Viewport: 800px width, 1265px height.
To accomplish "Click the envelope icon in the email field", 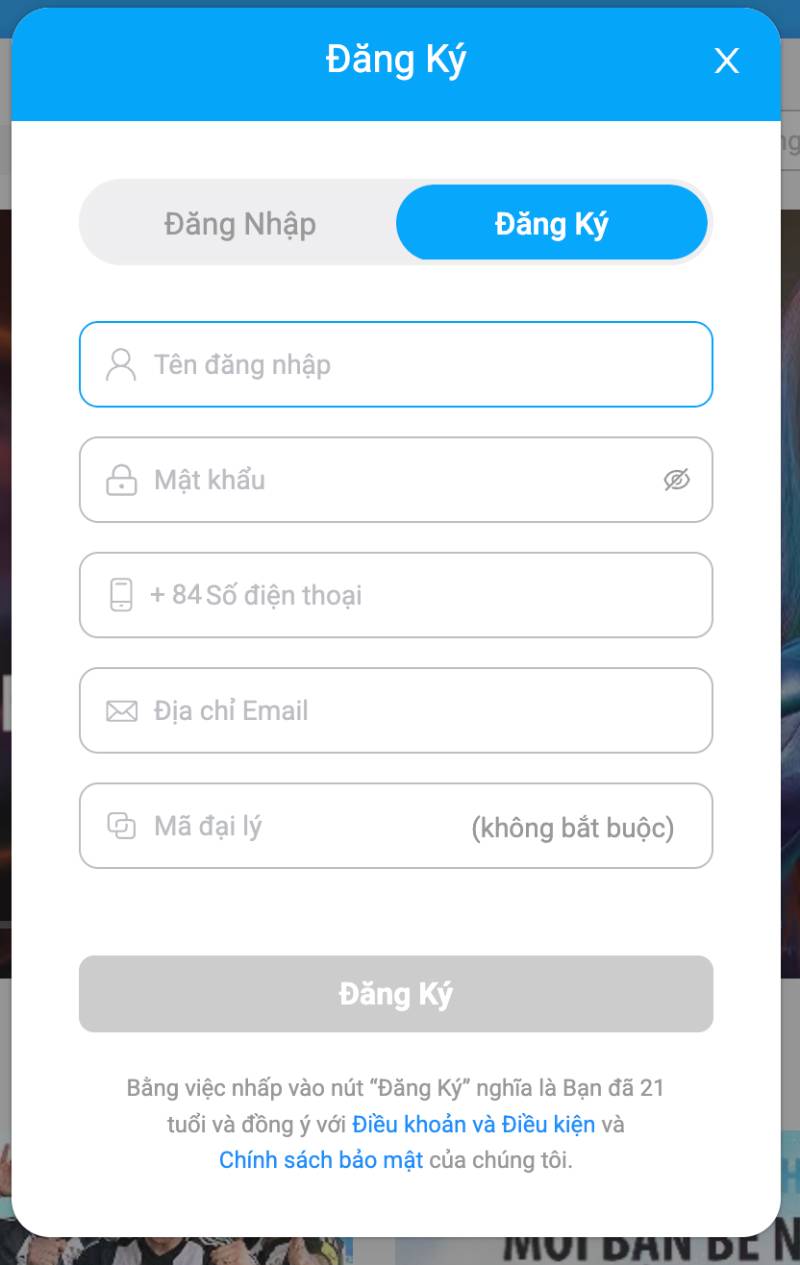I will [122, 710].
